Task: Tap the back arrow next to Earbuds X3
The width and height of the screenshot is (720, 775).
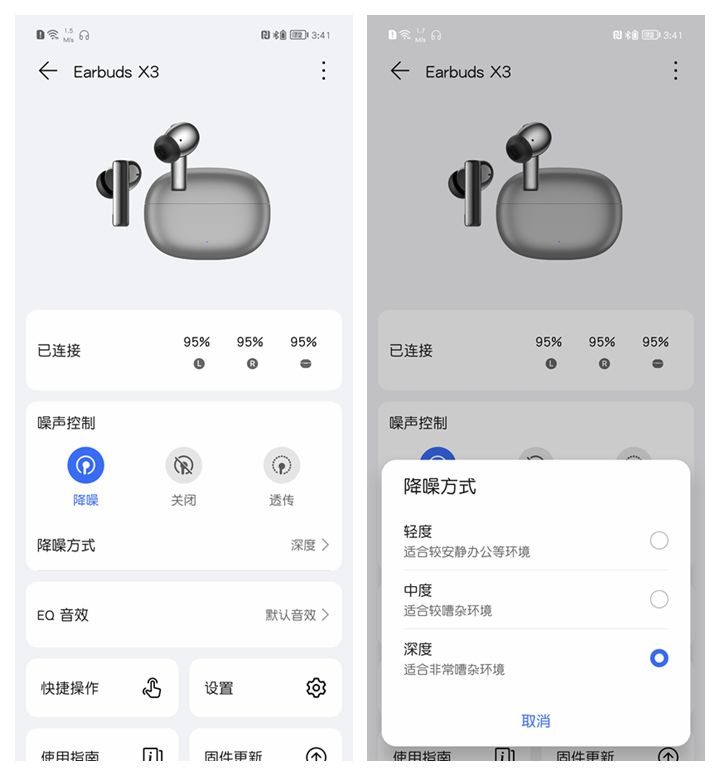Action: click(48, 71)
